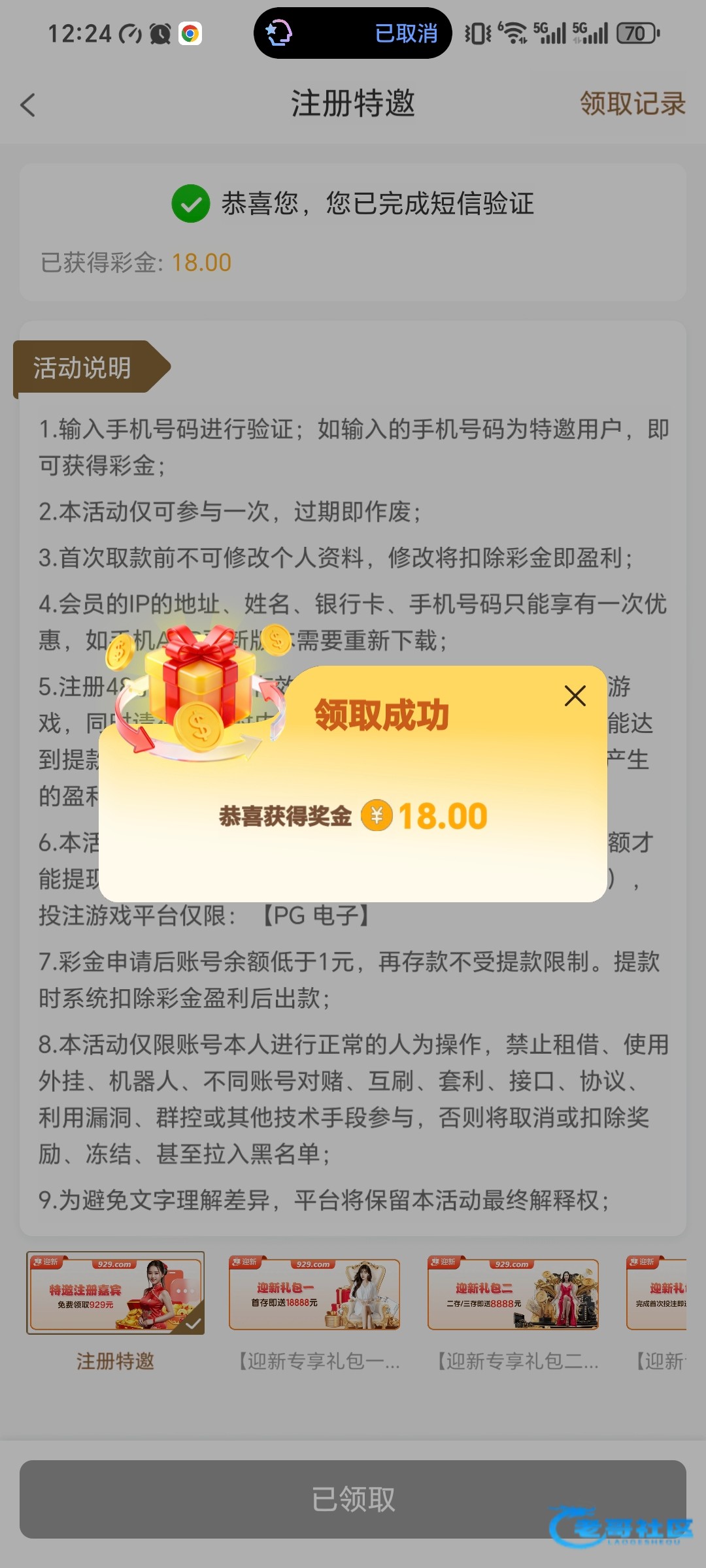The width and height of the screenshot is (706, 1568).
Task: Open the 迎新专享礼包二 promotion card
Action: click(x=513, y=1294)
